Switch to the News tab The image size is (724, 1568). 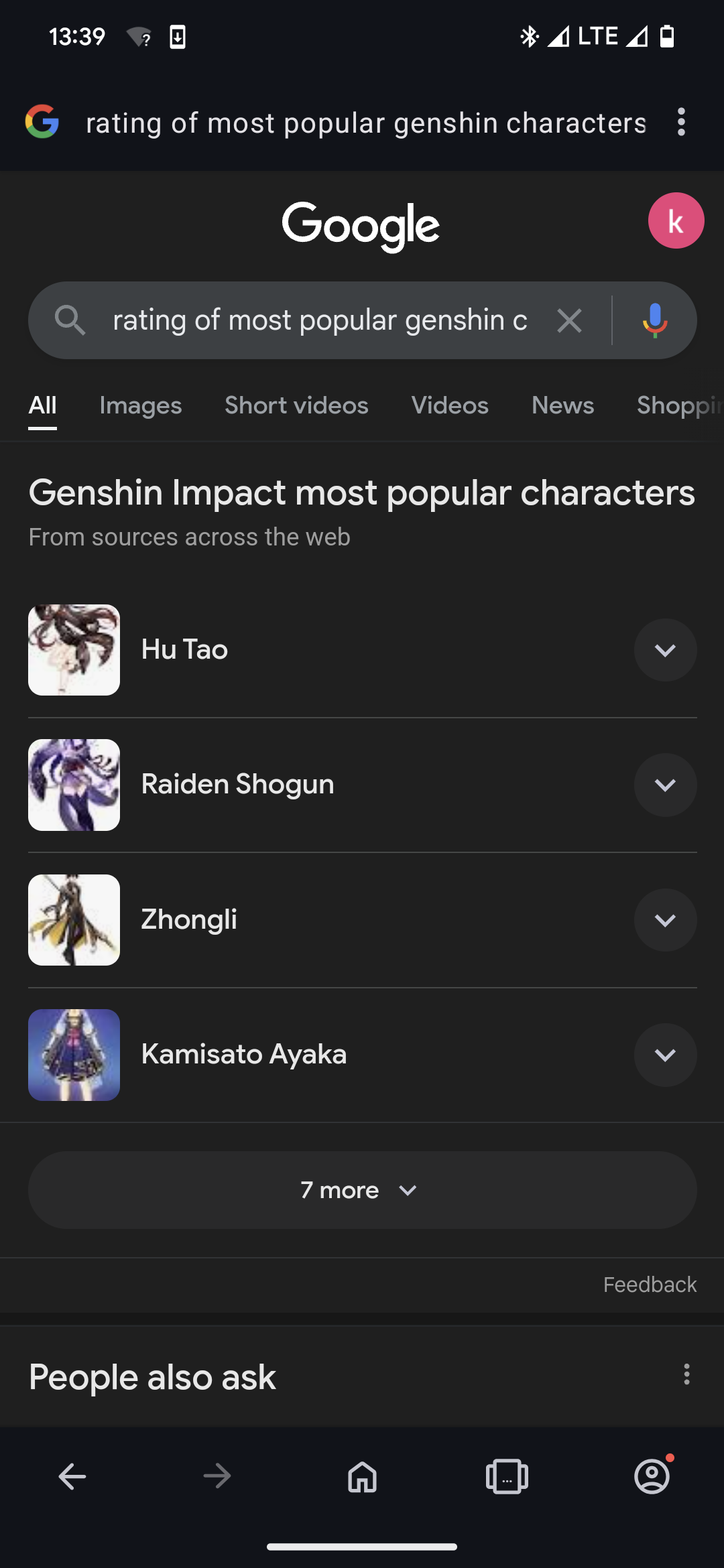pos(562,405)
